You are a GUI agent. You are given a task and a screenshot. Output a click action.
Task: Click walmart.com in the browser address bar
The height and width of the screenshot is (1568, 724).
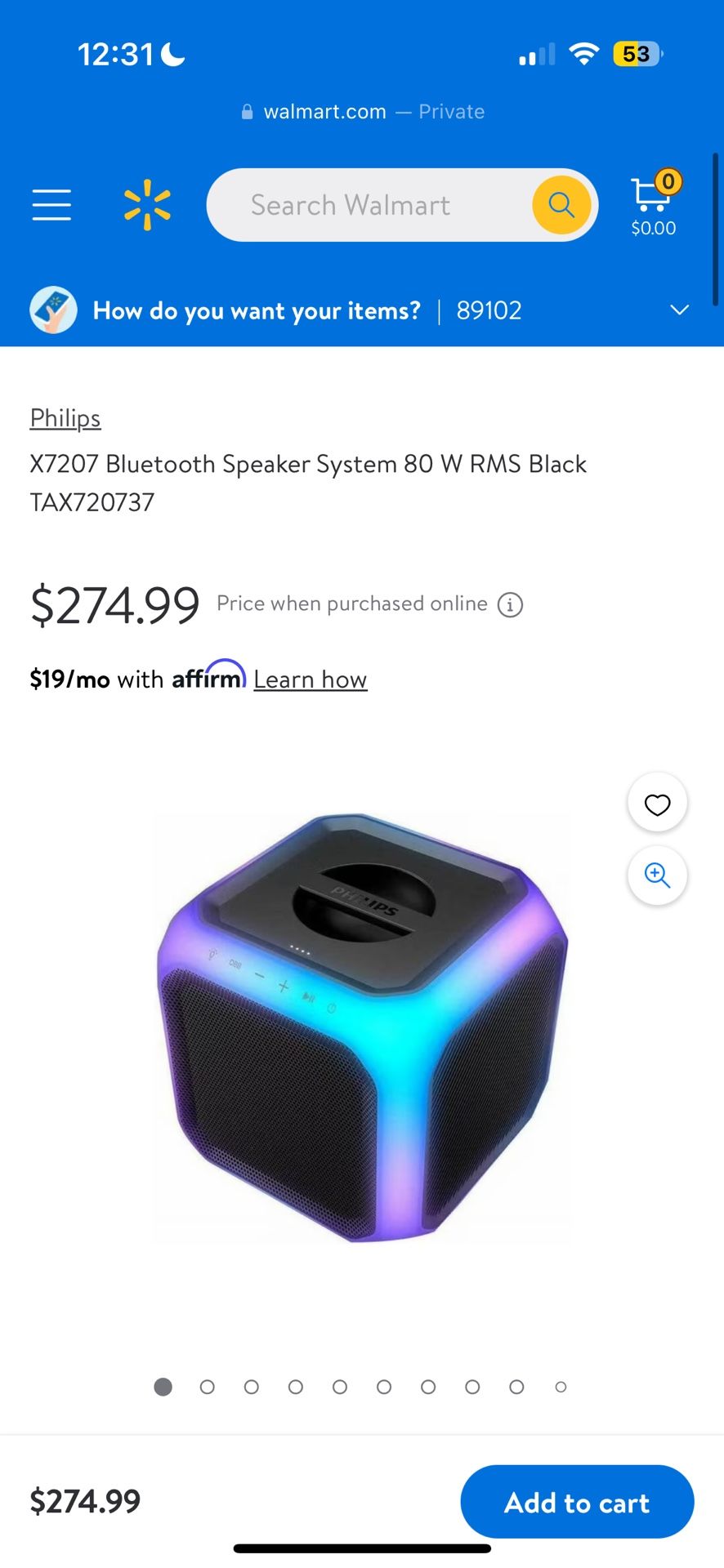tap(324, 111)
